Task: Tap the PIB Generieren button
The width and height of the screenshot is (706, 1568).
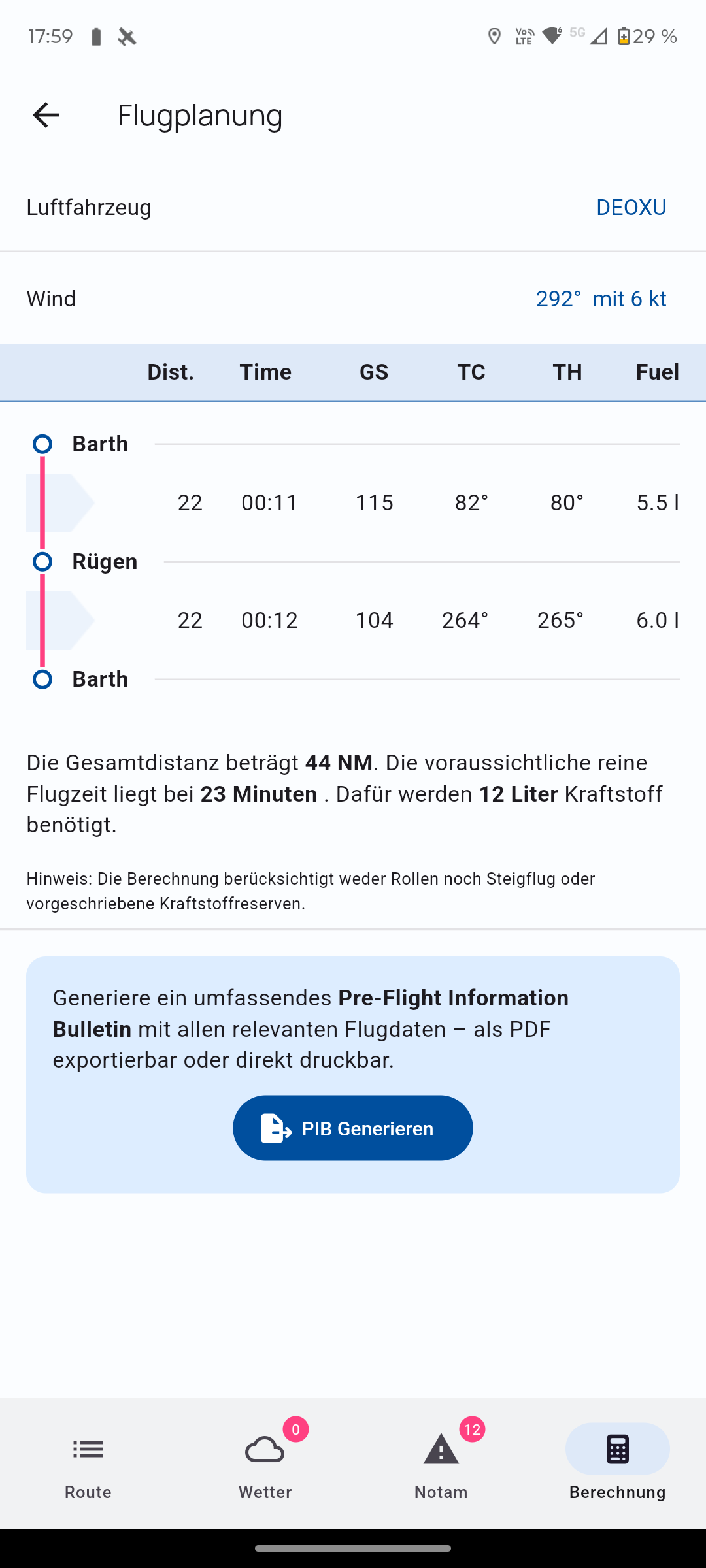Action: [352, 1128]
